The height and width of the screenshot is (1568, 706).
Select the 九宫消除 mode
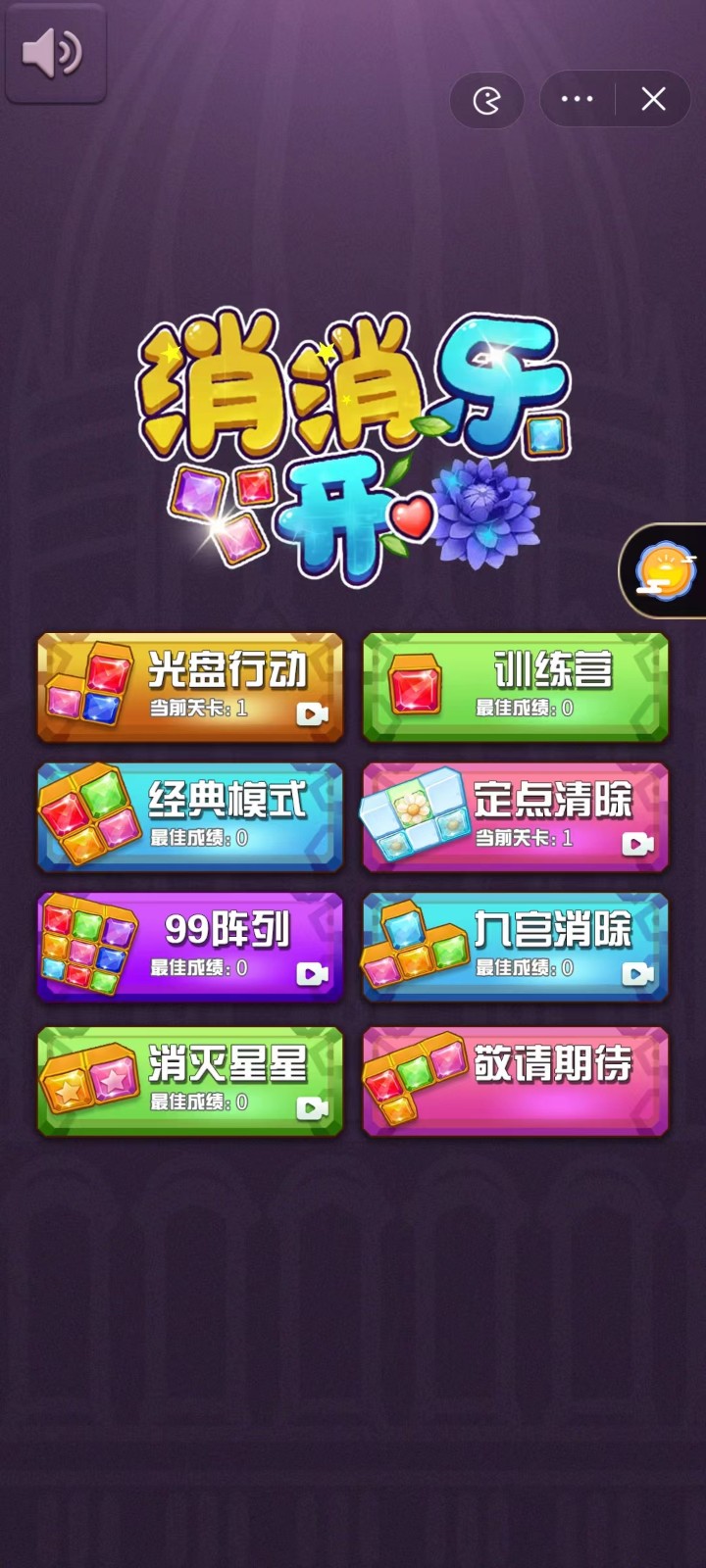coord(516,947)
